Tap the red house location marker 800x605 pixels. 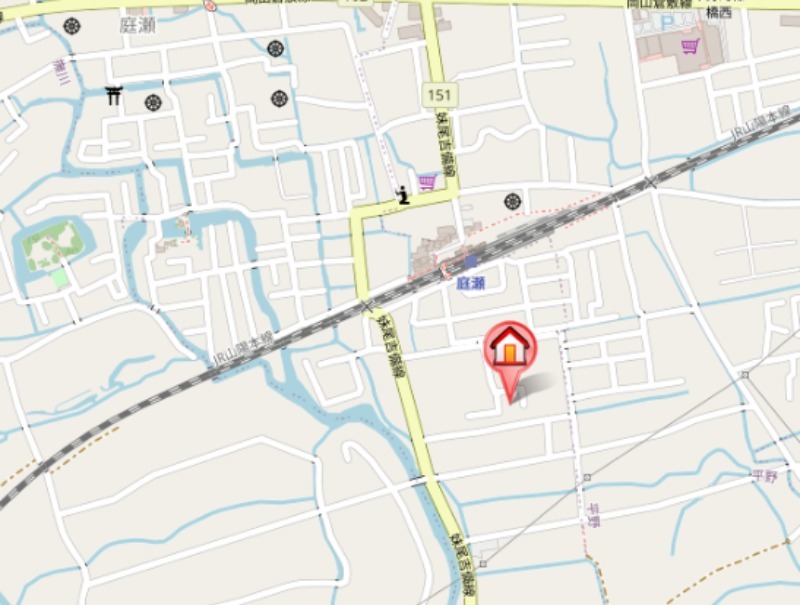tap(511, 349)
